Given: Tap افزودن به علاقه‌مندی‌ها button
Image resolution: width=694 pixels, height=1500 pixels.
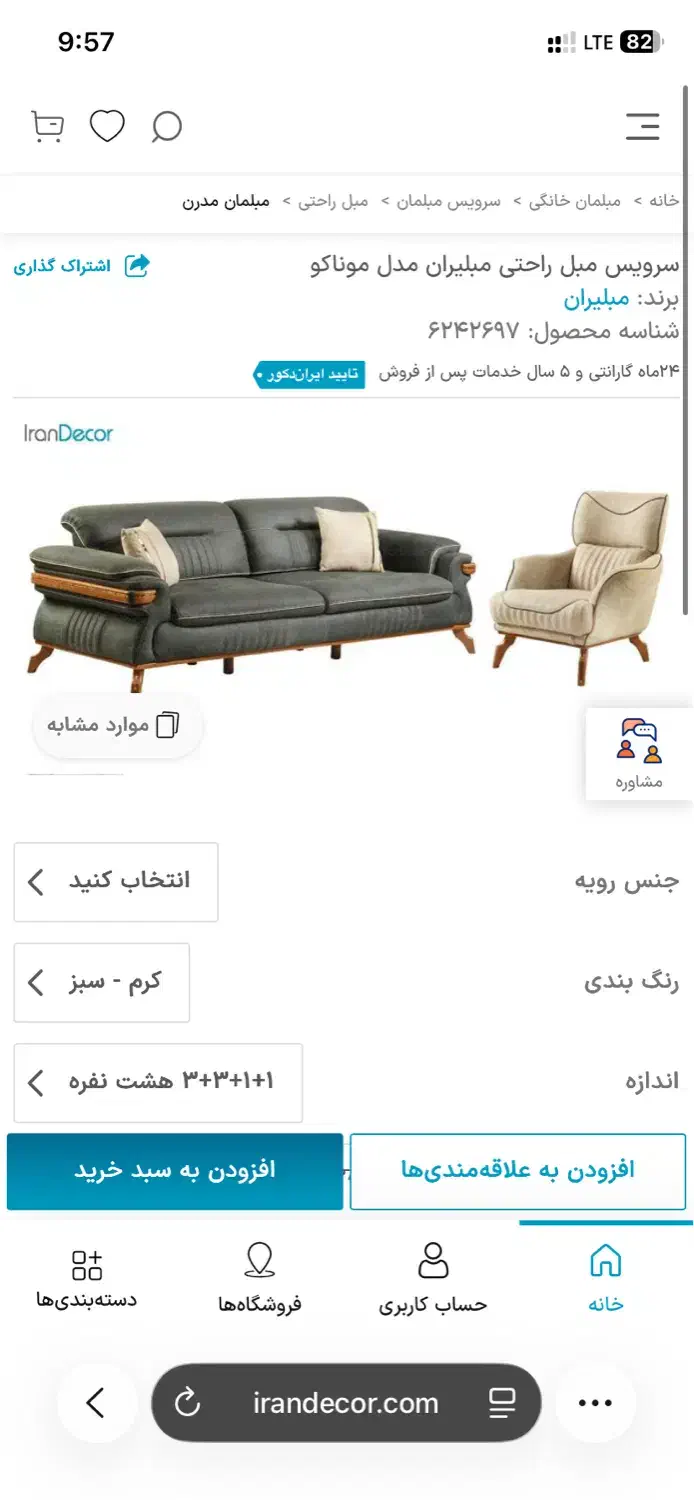Looking at the screenshot, I should [517, 1170].
